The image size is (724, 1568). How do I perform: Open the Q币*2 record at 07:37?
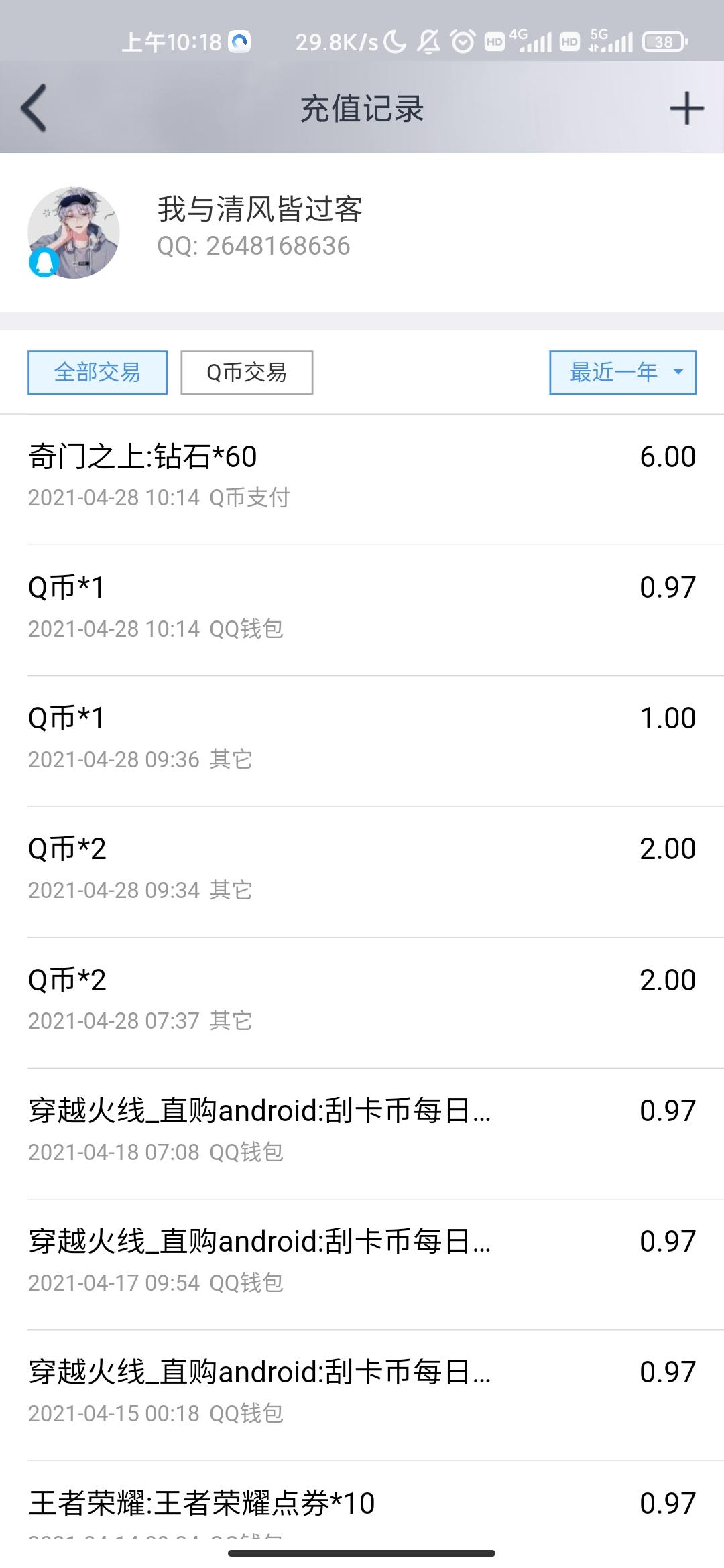[x=362, y=1000]
